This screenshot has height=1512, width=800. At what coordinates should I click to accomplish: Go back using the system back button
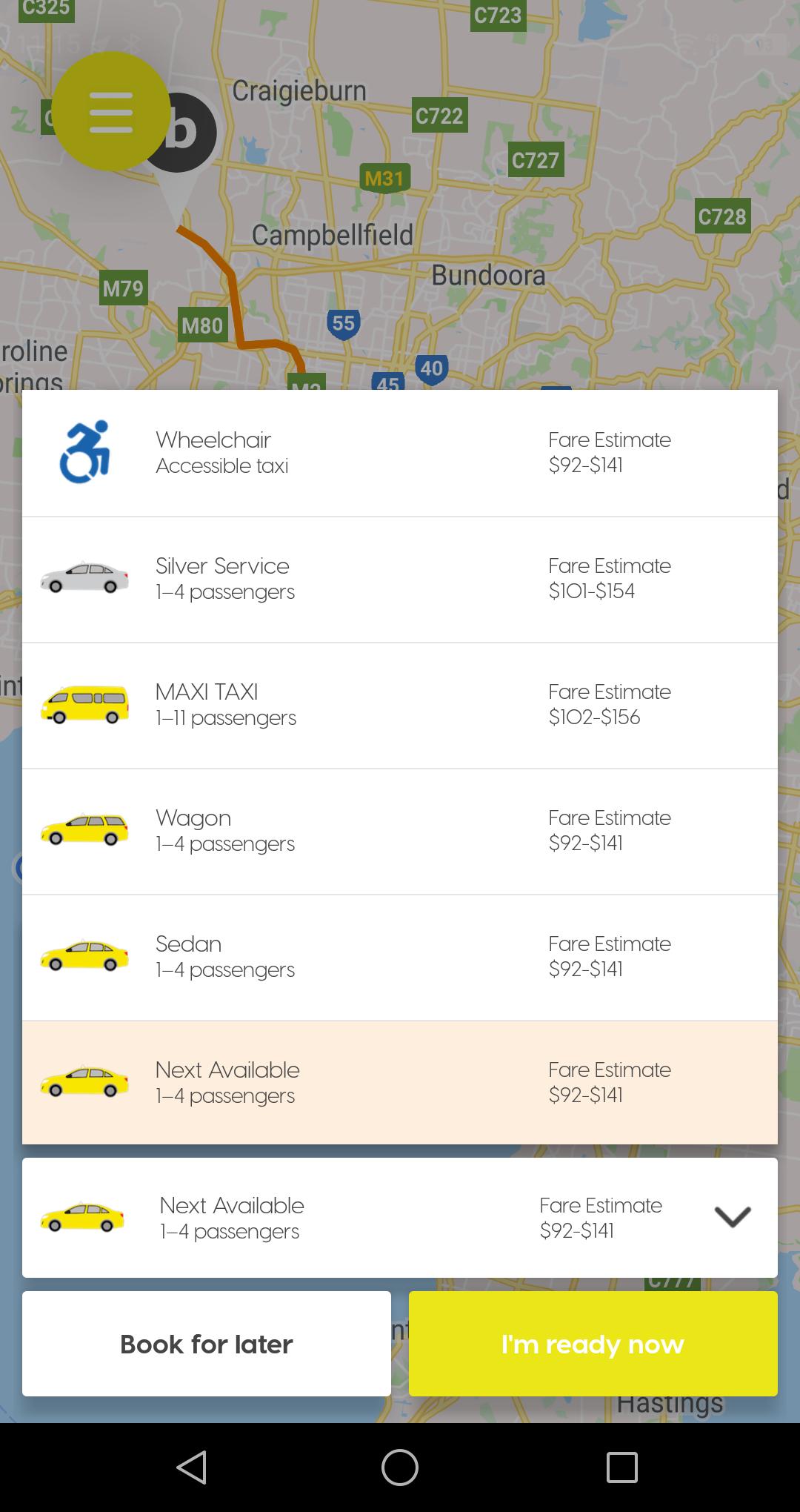(193, 1468)
